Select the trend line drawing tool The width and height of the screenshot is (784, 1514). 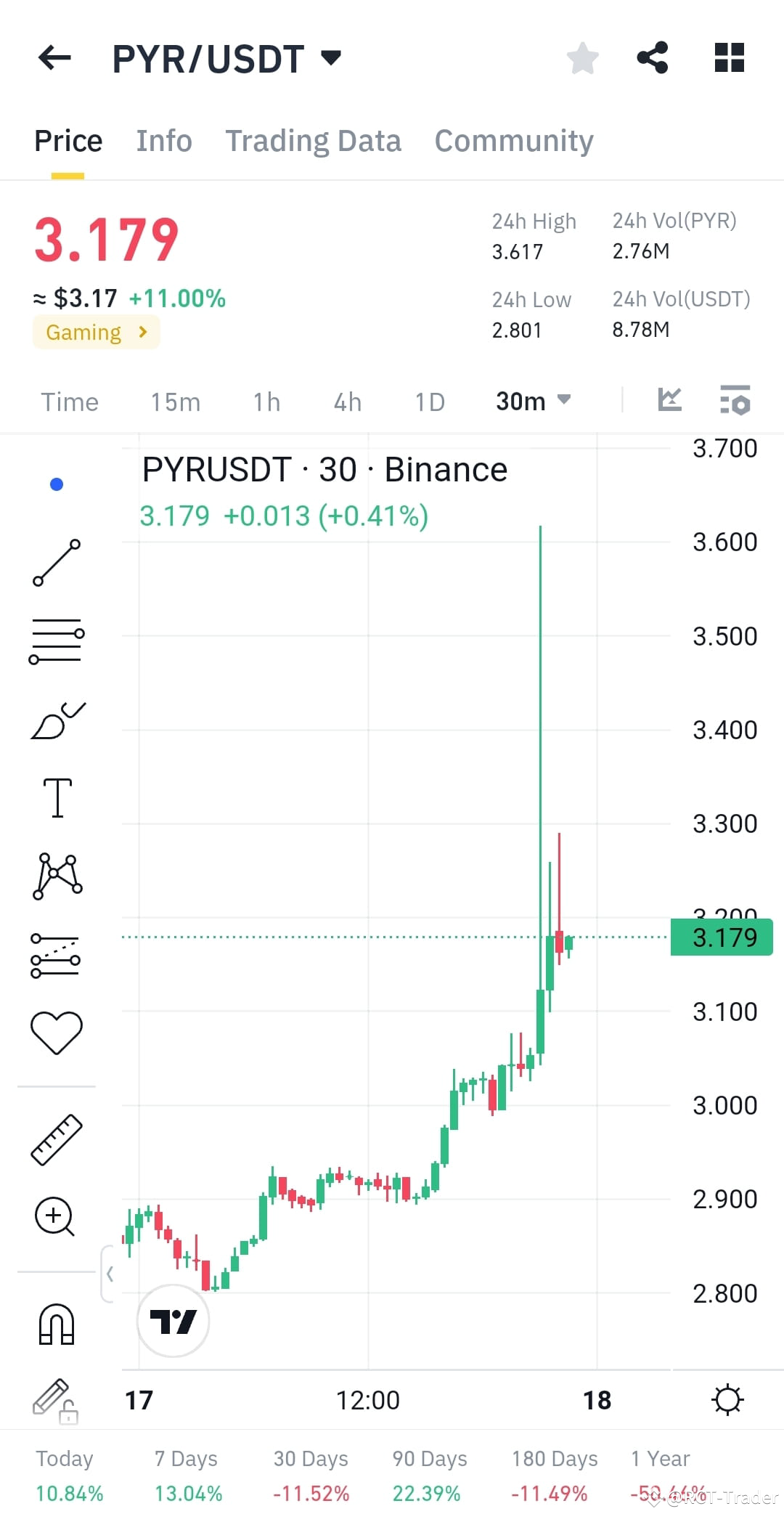click(57, 565)
